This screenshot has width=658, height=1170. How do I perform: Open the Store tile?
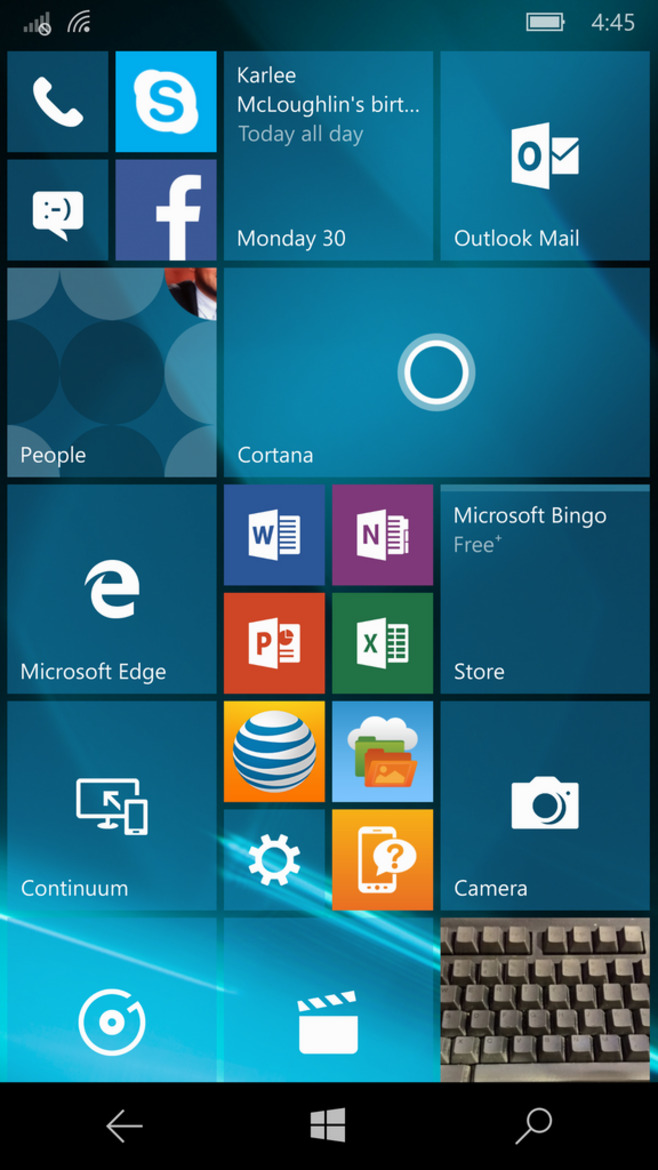(545, 589)
